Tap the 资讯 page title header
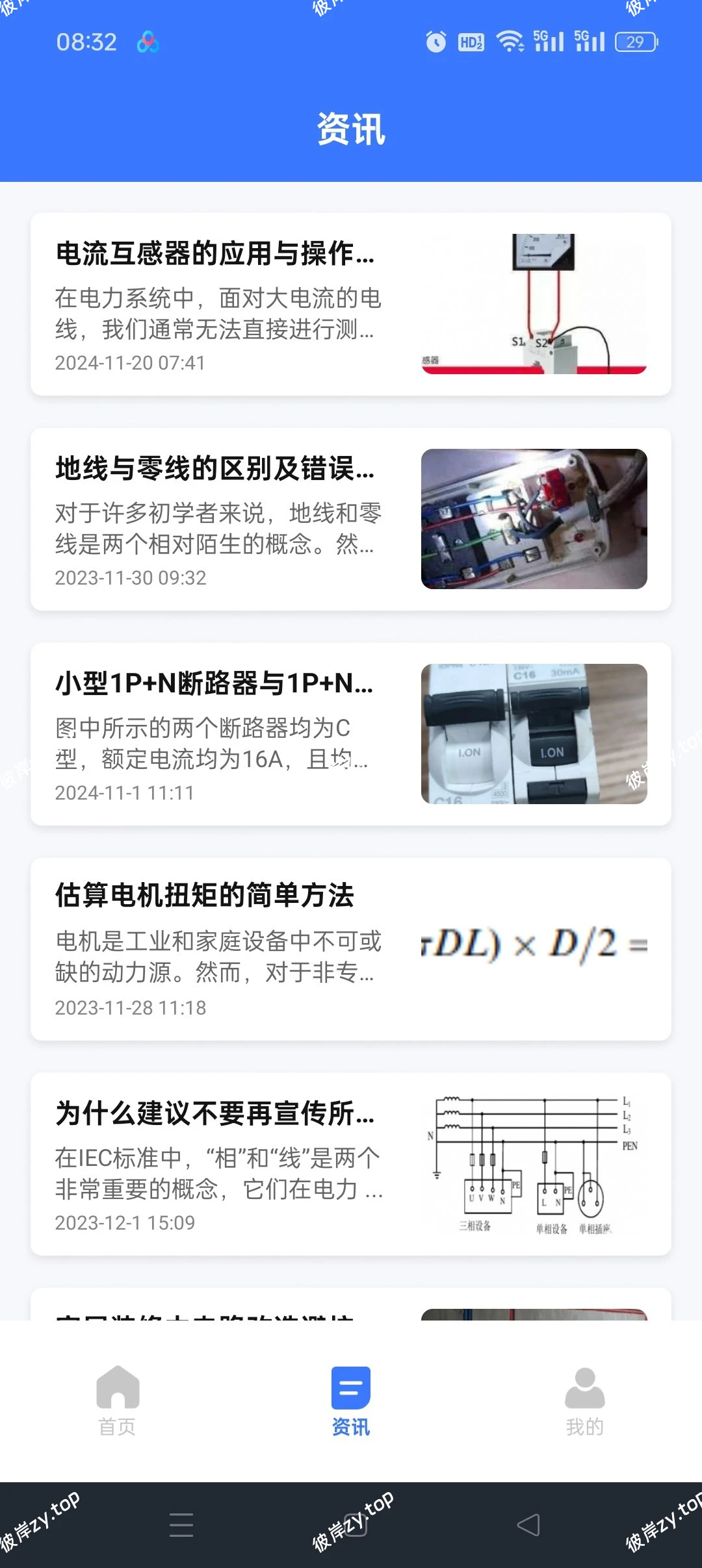The height and width of the screenshot is (1568, 702). coord(351,131)
